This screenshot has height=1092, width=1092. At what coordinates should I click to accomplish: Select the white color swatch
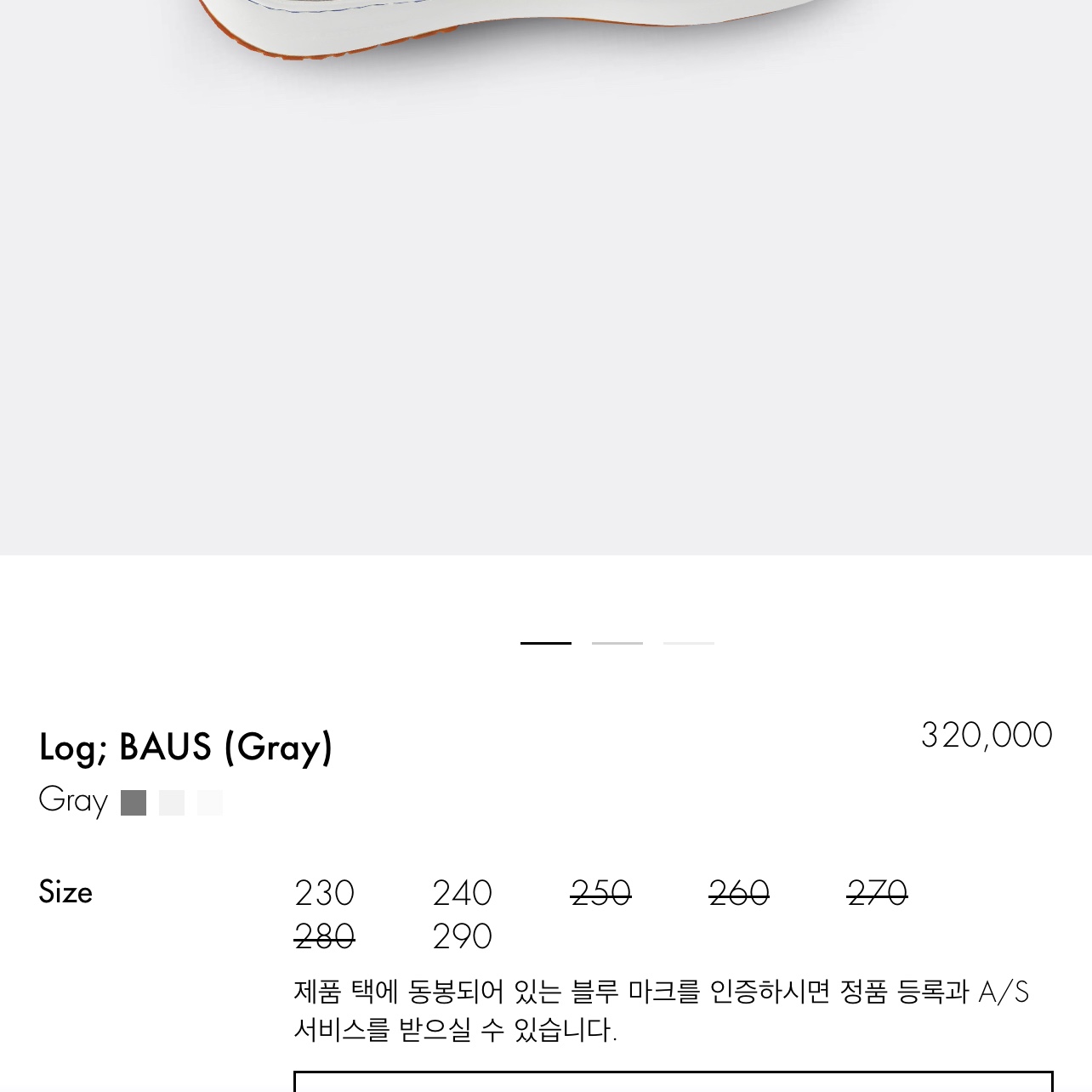[x=210, y=803]
